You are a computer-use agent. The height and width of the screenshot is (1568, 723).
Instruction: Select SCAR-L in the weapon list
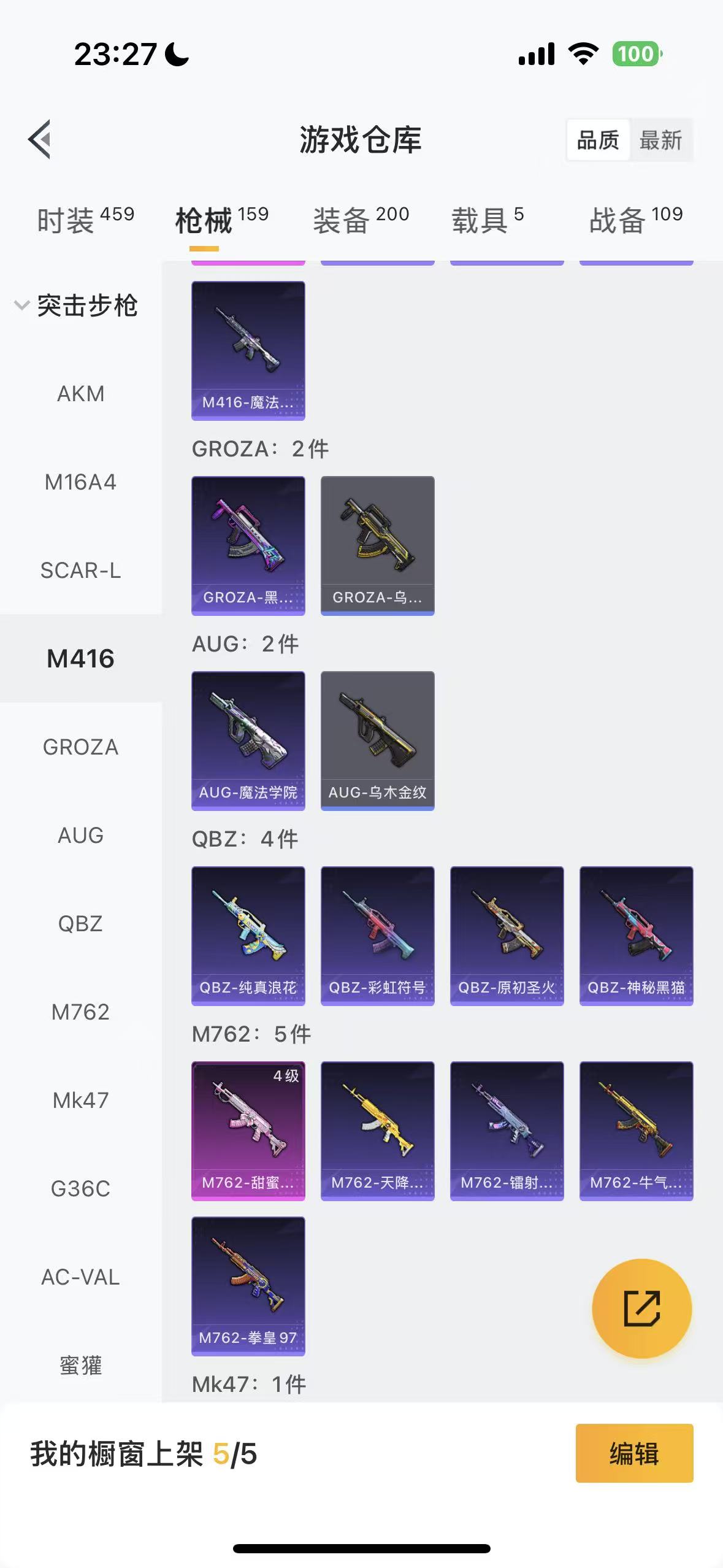(80, 571)
